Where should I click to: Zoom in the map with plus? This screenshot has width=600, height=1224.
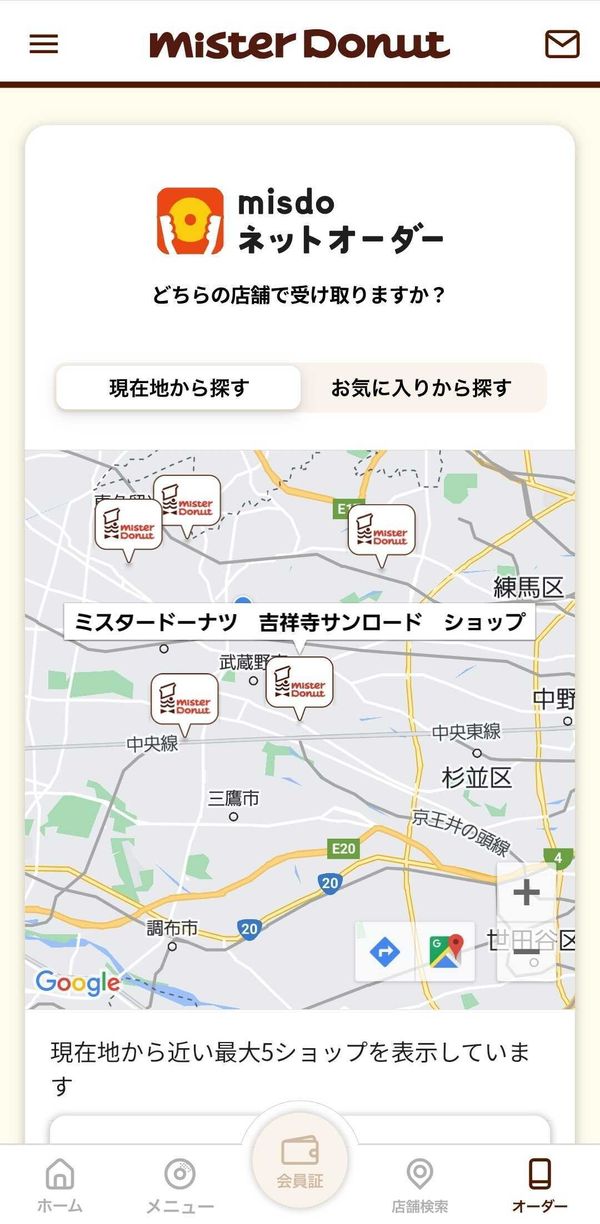pyautogui.click(x=526, y=892)
